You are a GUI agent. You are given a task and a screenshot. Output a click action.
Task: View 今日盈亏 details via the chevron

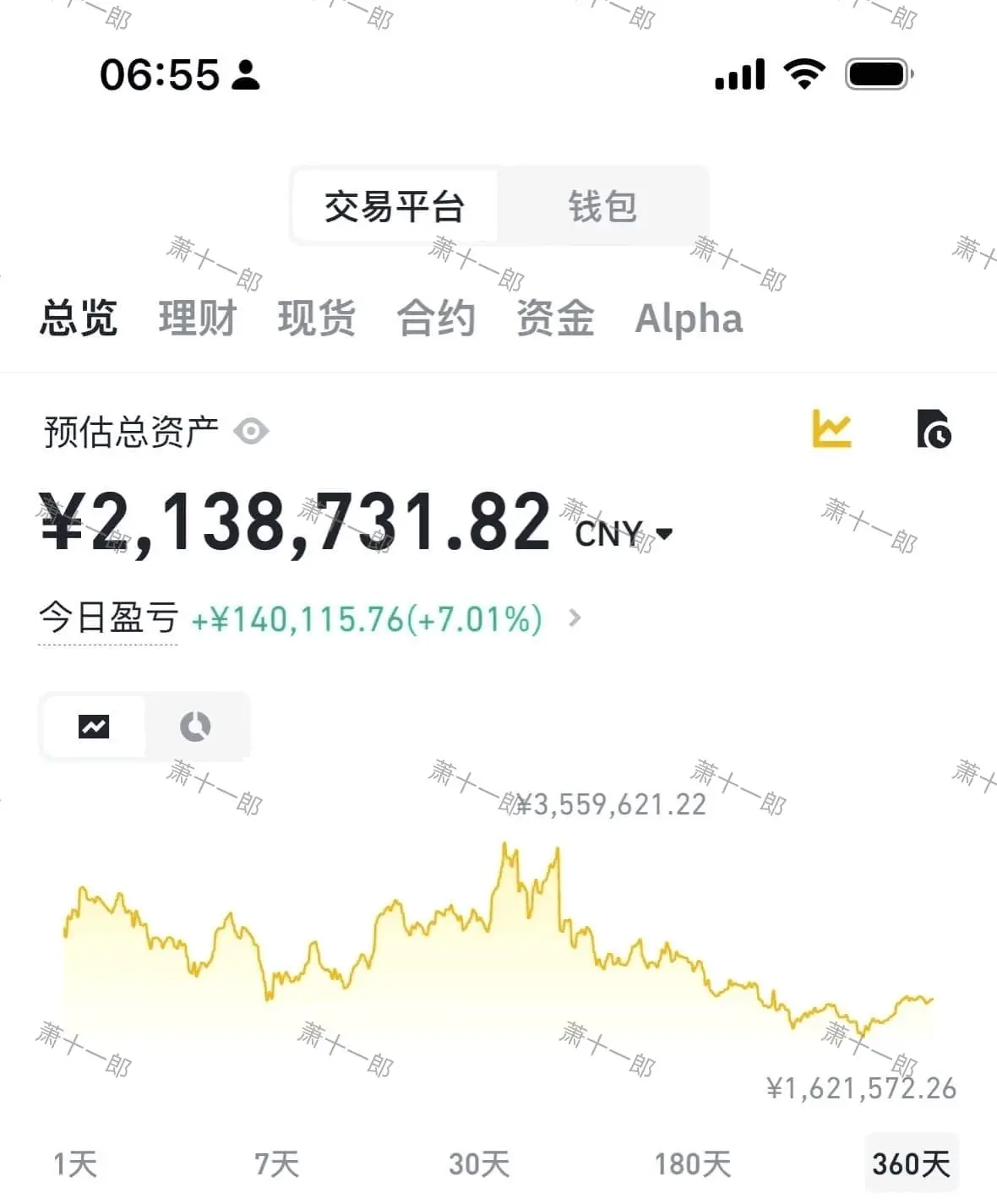(x=575, y=618)
